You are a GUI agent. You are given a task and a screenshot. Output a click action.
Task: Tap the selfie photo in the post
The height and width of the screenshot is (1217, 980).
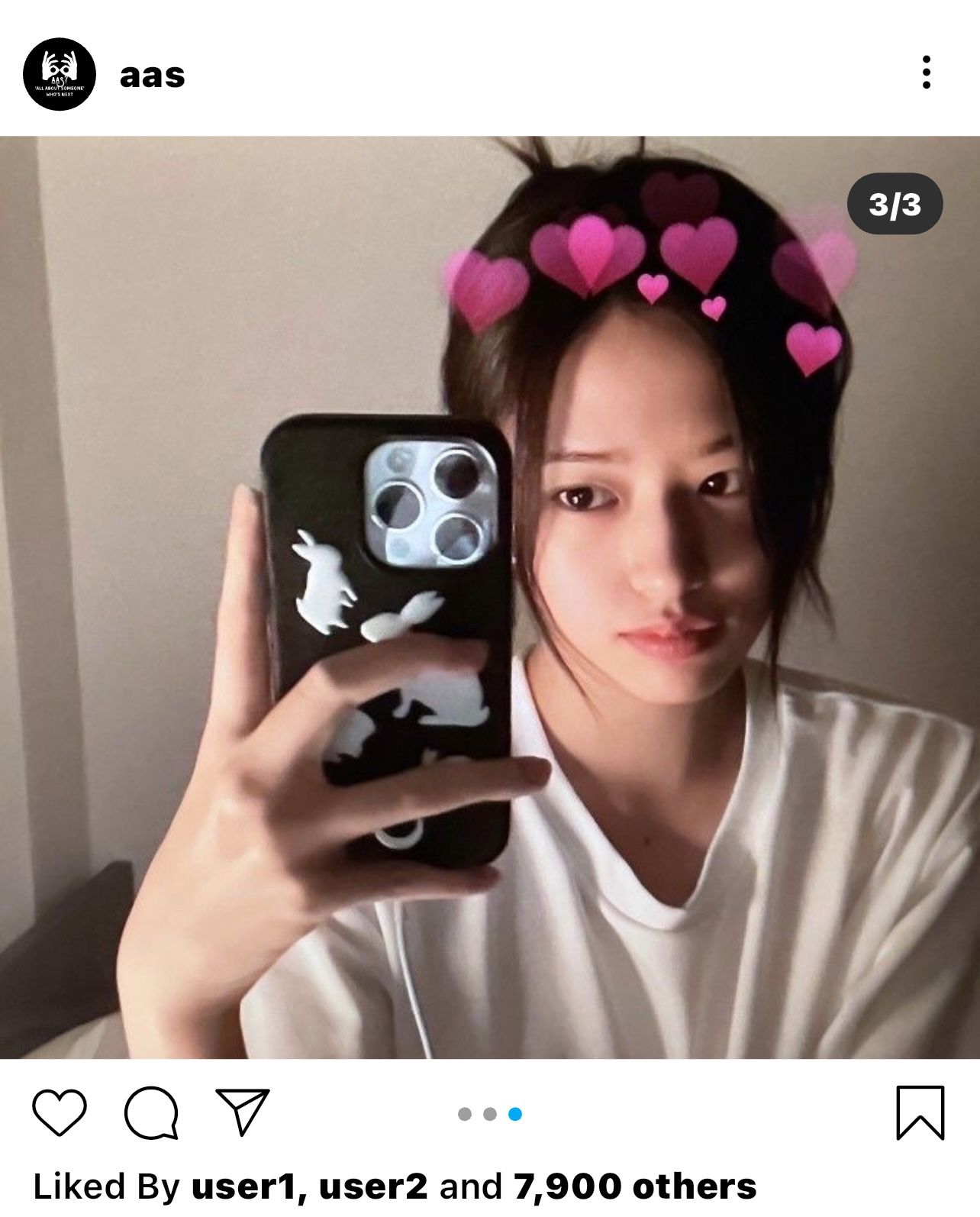[490, 597]
